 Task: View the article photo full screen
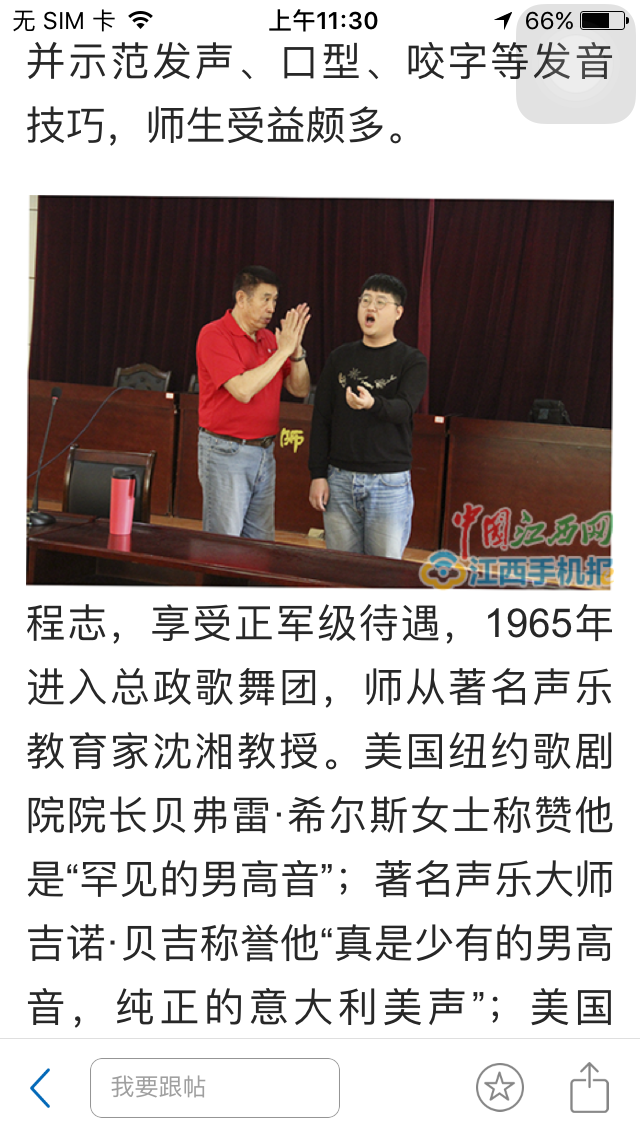[320, 391]
